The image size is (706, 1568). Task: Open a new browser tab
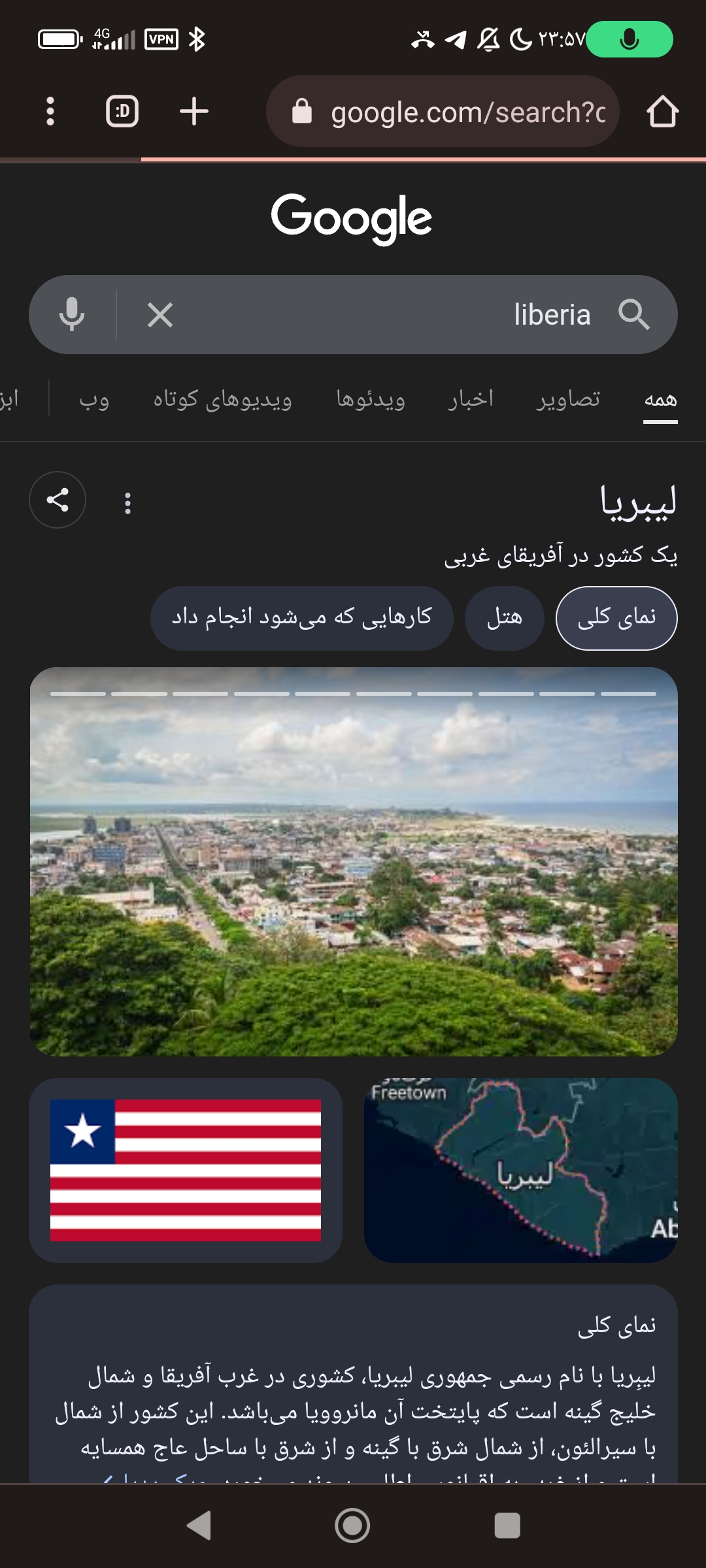coord(193,111)
